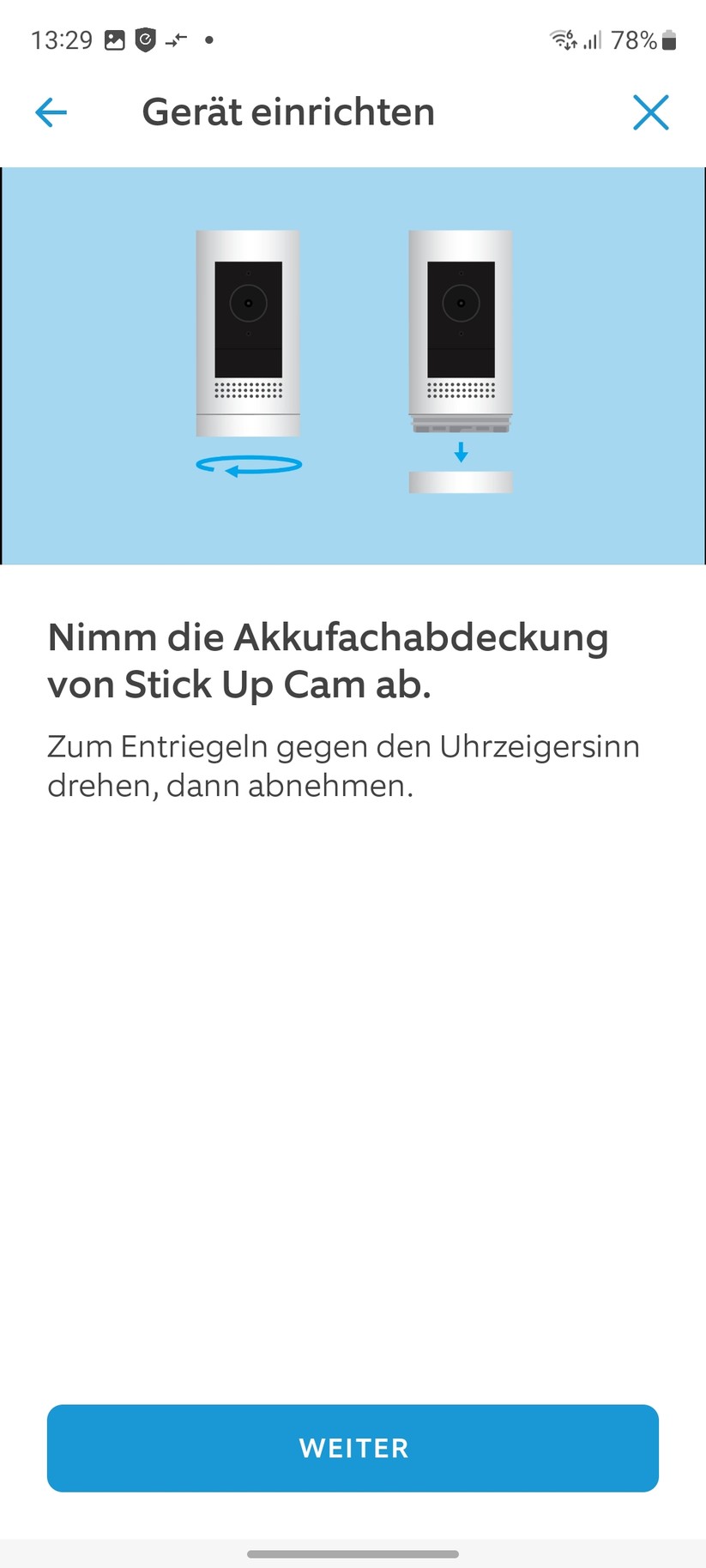Screen dimensions: 706x1568
Task: Tap the Wi-Fi 6 status icon
Action: [562, 39]
